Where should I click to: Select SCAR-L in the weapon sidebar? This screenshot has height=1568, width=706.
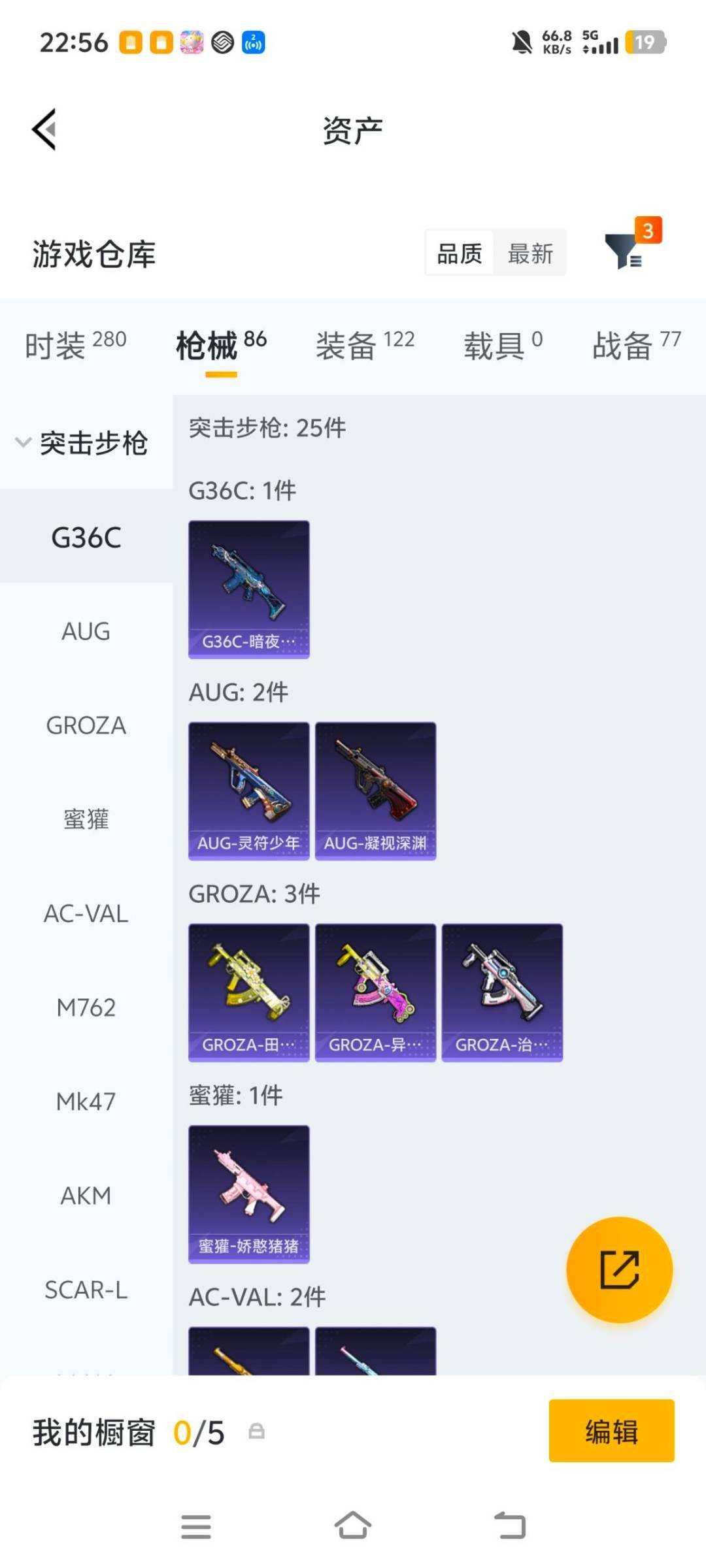point(86,1289)
